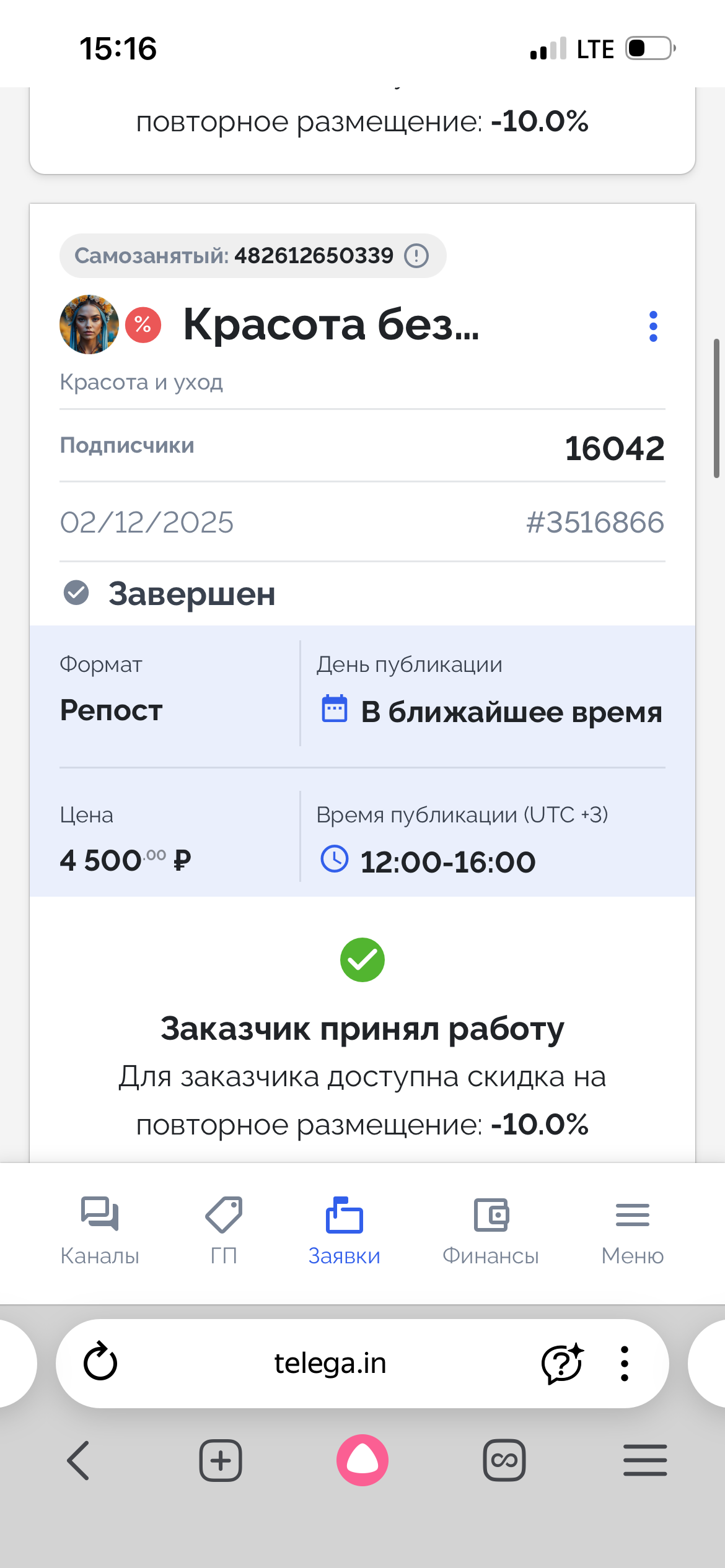Viewport: 725px width, 1568px height.
Task: Open the three-dot menu for Красота без…
Action: point(653,326)
